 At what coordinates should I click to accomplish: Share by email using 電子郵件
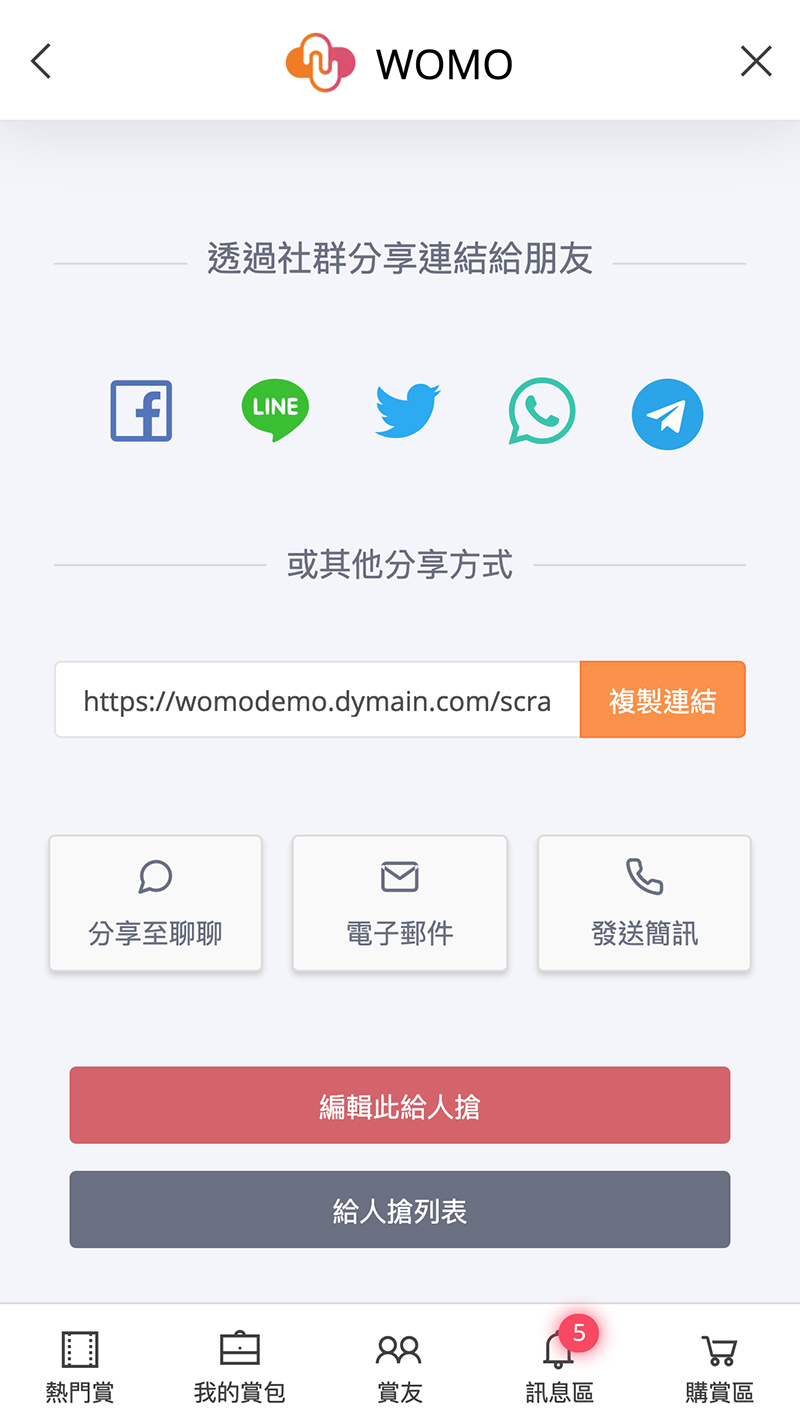[400, 903]
